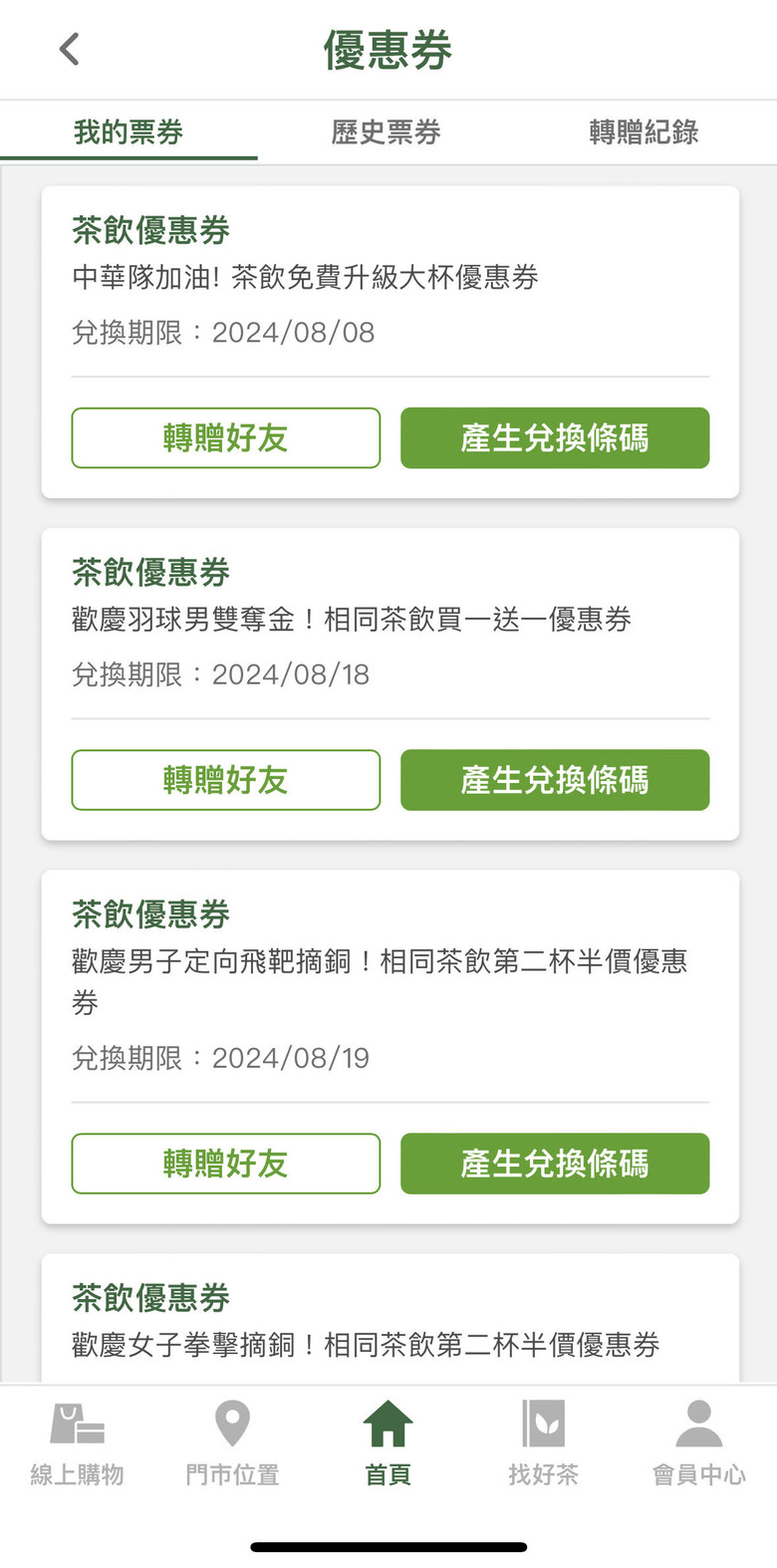777x1568 pixels.
Task: Gift the 買一送一 coupon to a friend
Action: [x=226, y=779]
